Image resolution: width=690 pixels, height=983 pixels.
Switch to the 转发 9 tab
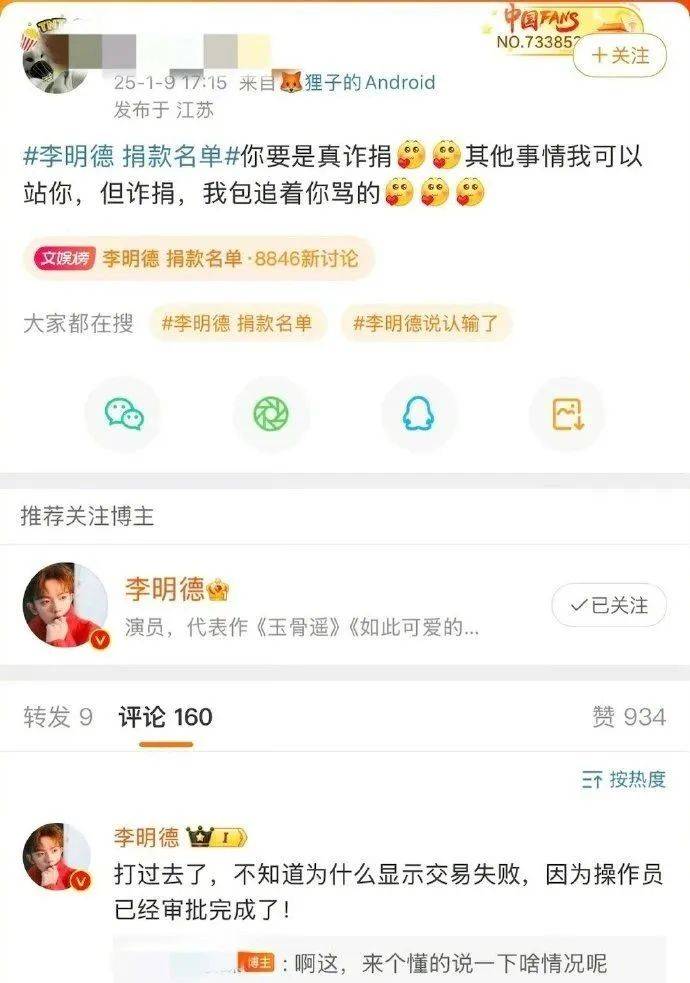[58, 717]
